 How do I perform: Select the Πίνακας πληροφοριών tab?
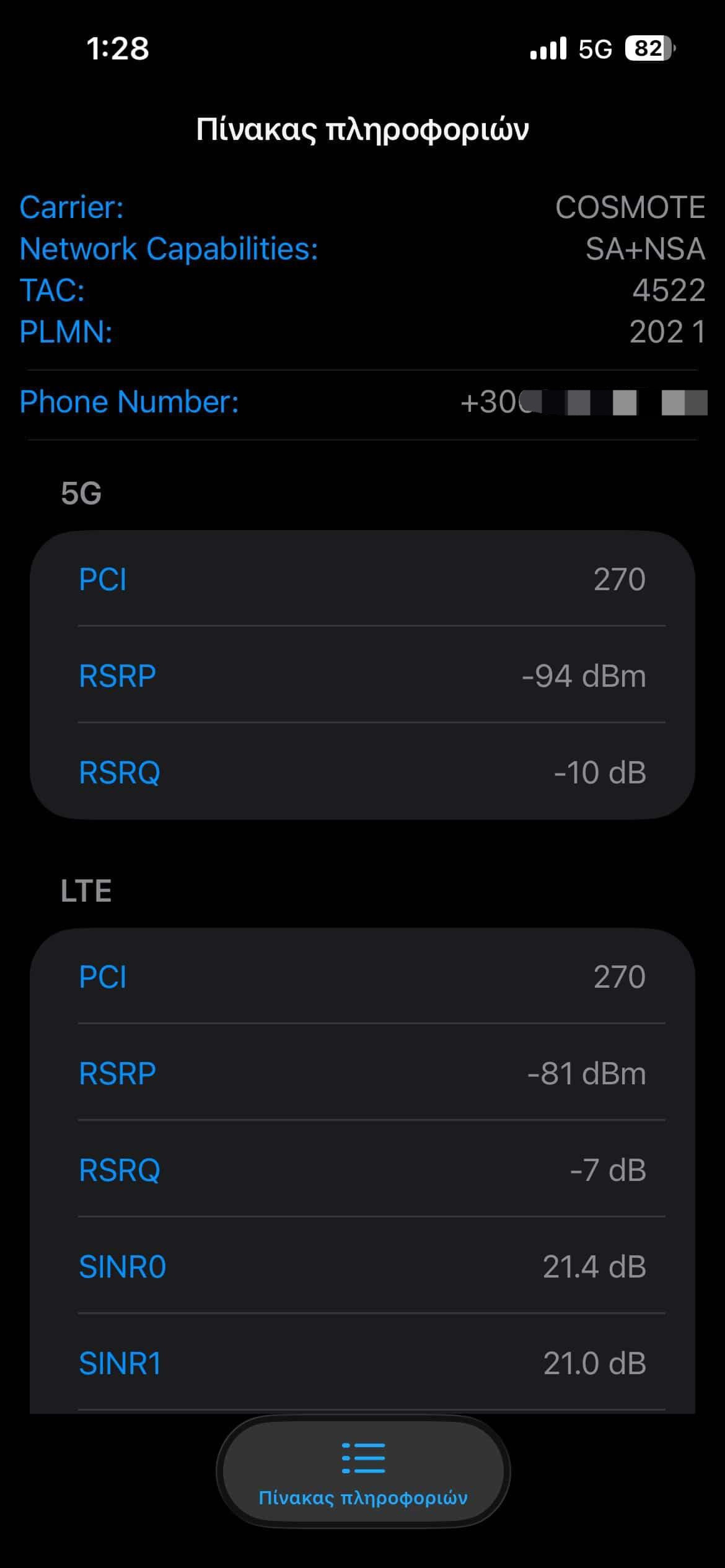362,1473
